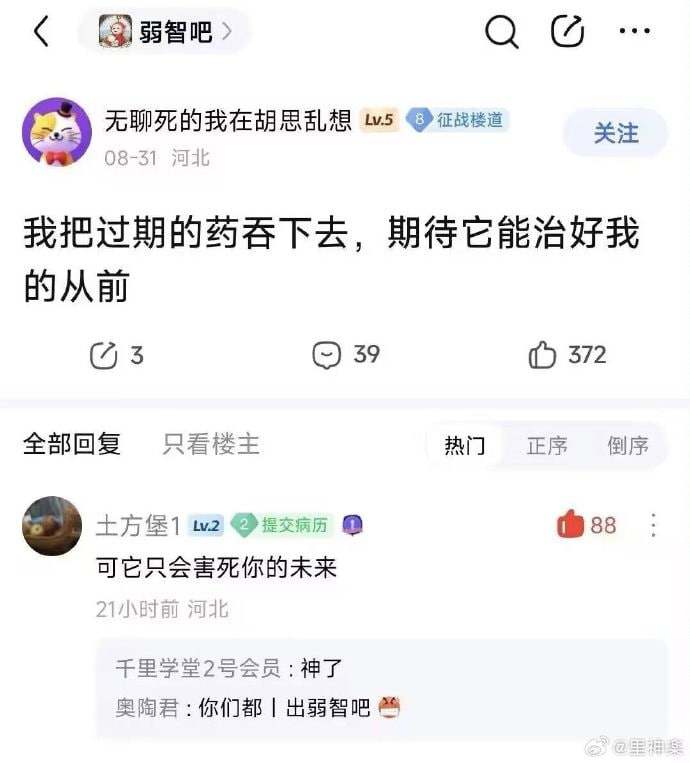Share the post using the top-bar share icon
The height and width of the screenshot is (763, 690).
[567, 31]
